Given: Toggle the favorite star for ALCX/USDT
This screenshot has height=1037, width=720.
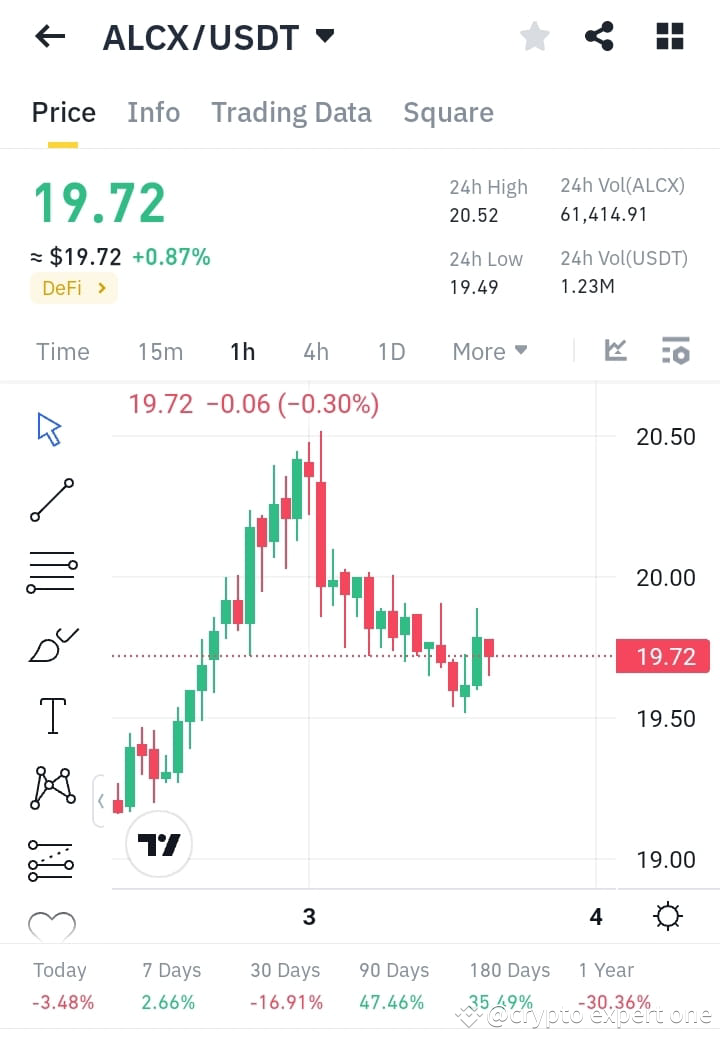Looking at the screenshot, I should pyautogui.click(x=534, y=36).
